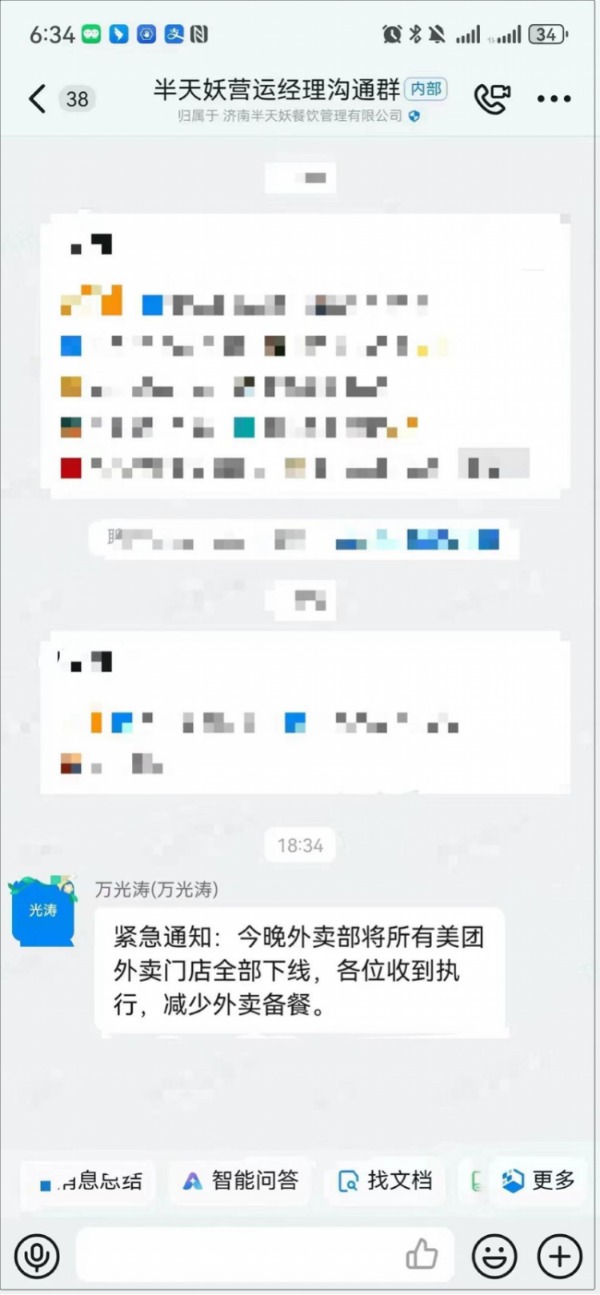Open the 智能问答 shortcut
600x1295 pixels.
coord(240,1181)
